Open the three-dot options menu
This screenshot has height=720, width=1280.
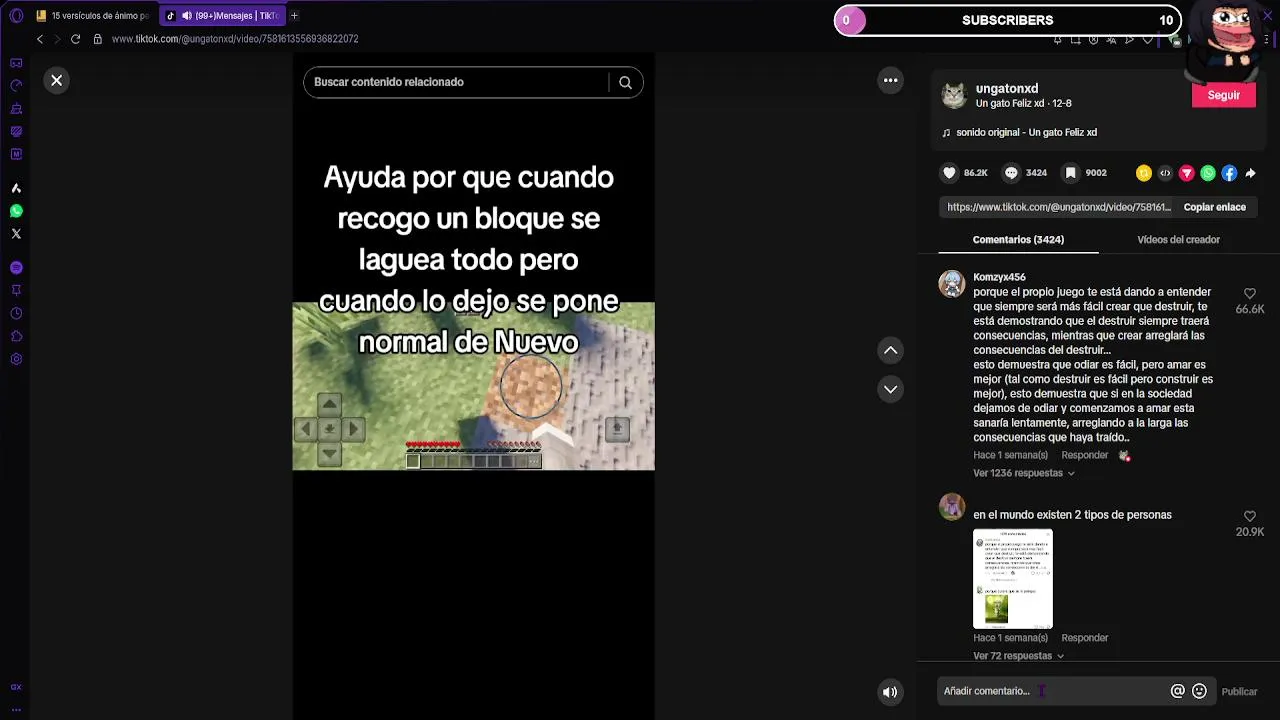point(890,80)
